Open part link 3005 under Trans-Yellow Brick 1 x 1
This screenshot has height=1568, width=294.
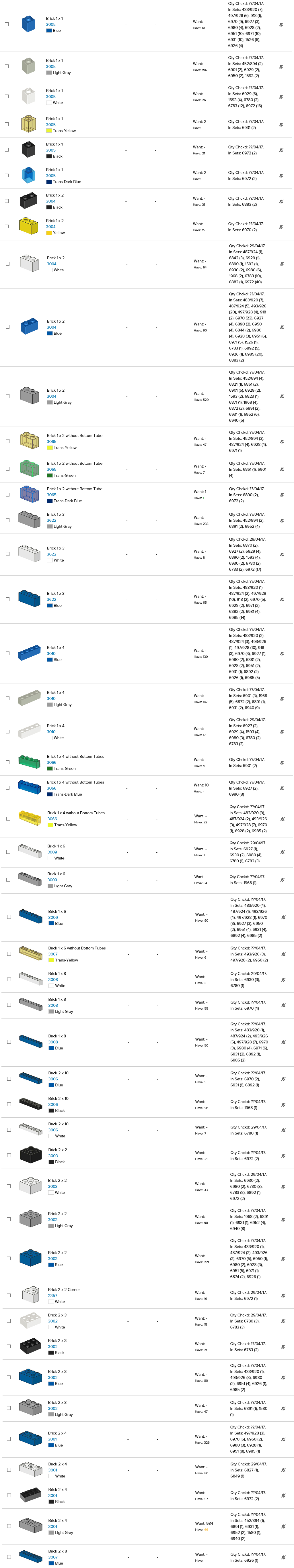coord(51,125)
